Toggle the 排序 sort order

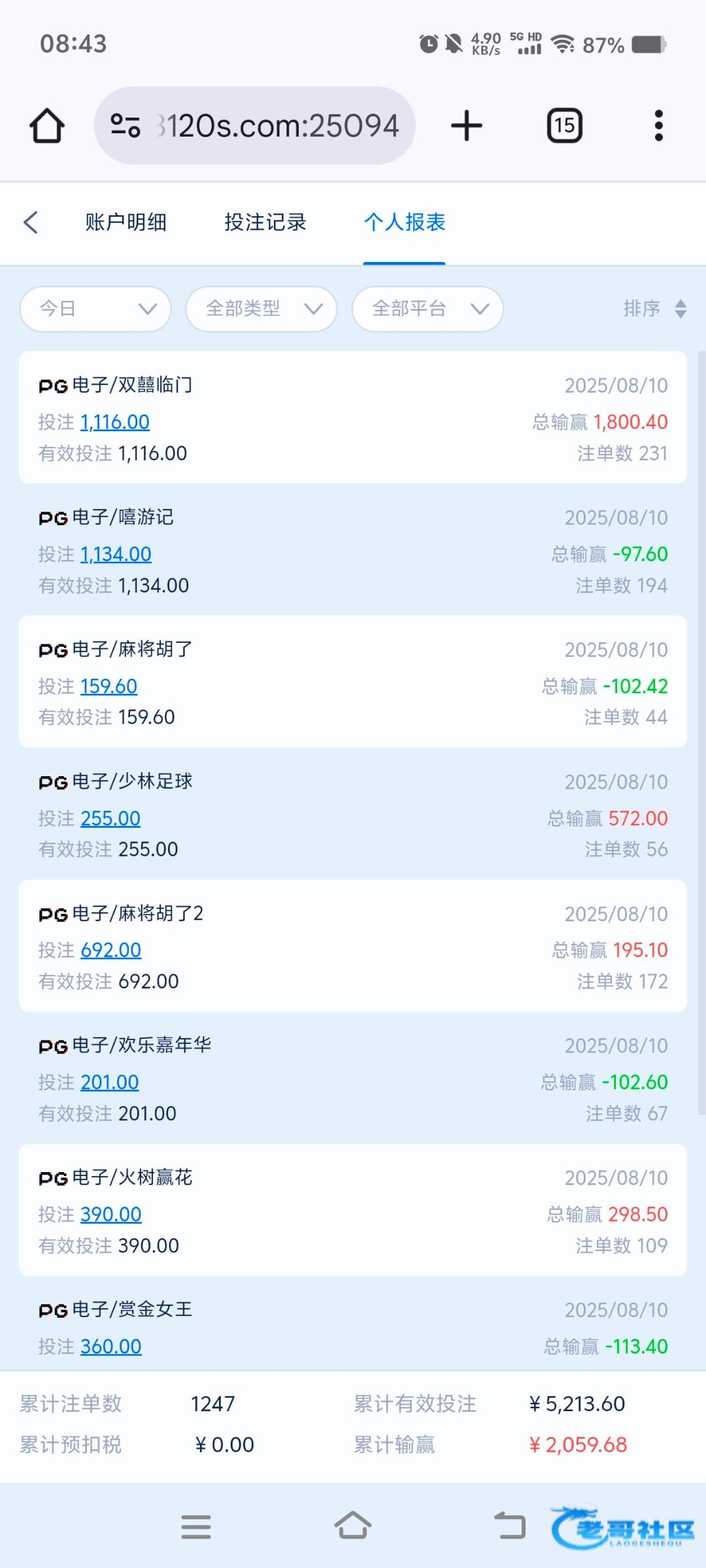pyautogui.click(x=655, y=308)
